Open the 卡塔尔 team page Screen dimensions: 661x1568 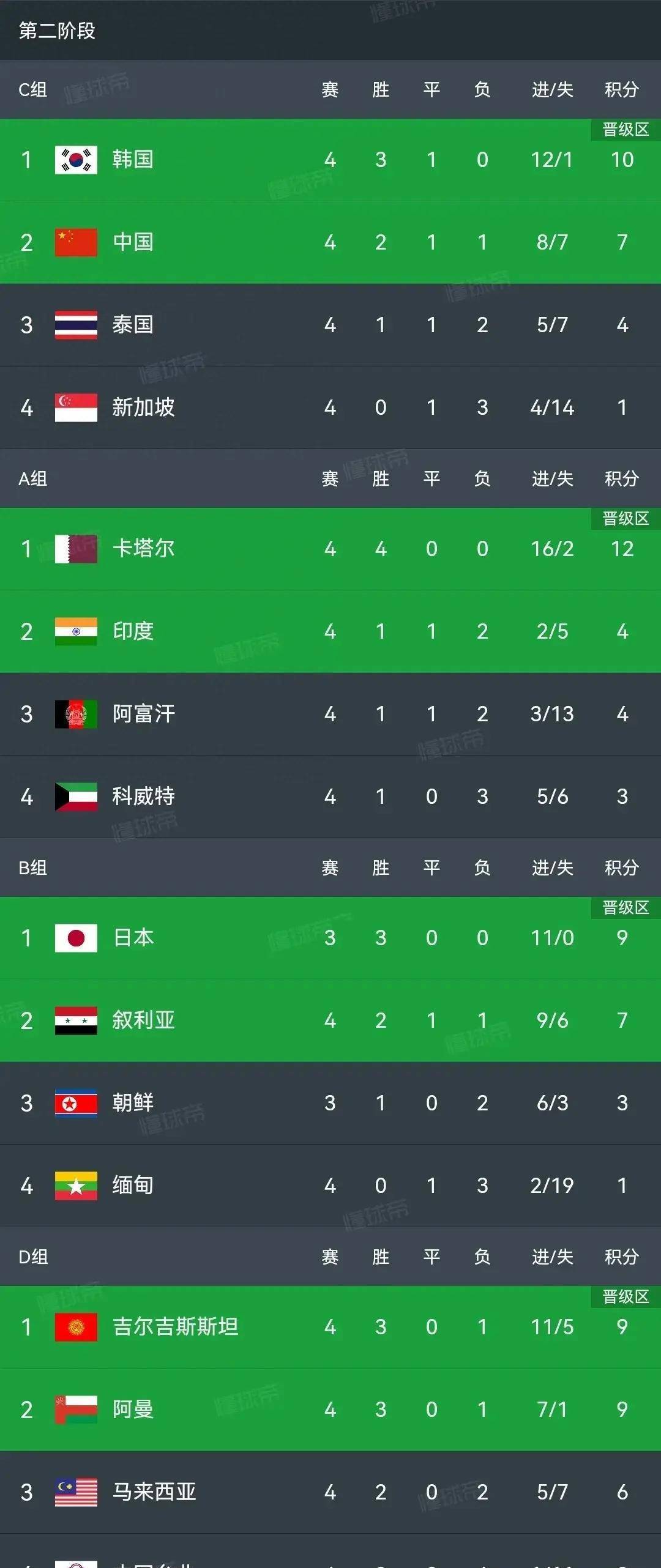[x=143, y=549]
